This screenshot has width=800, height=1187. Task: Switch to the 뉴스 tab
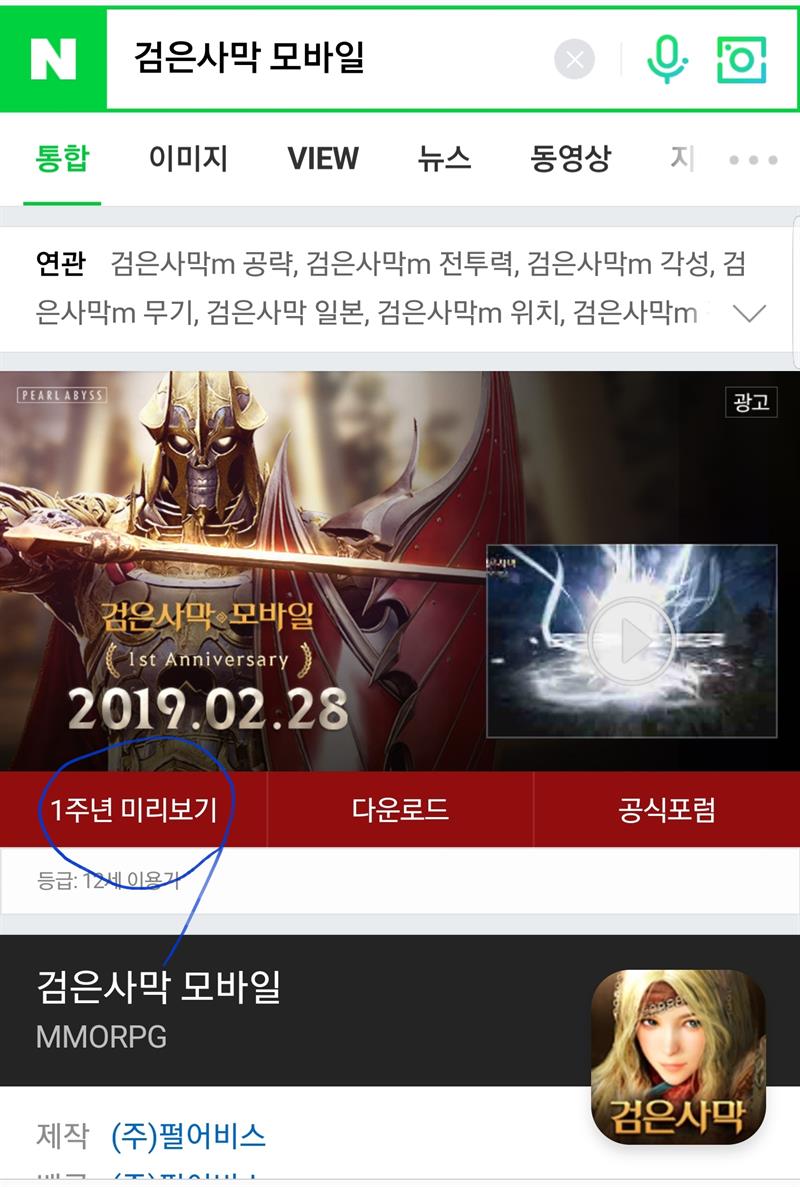(444, 159)
